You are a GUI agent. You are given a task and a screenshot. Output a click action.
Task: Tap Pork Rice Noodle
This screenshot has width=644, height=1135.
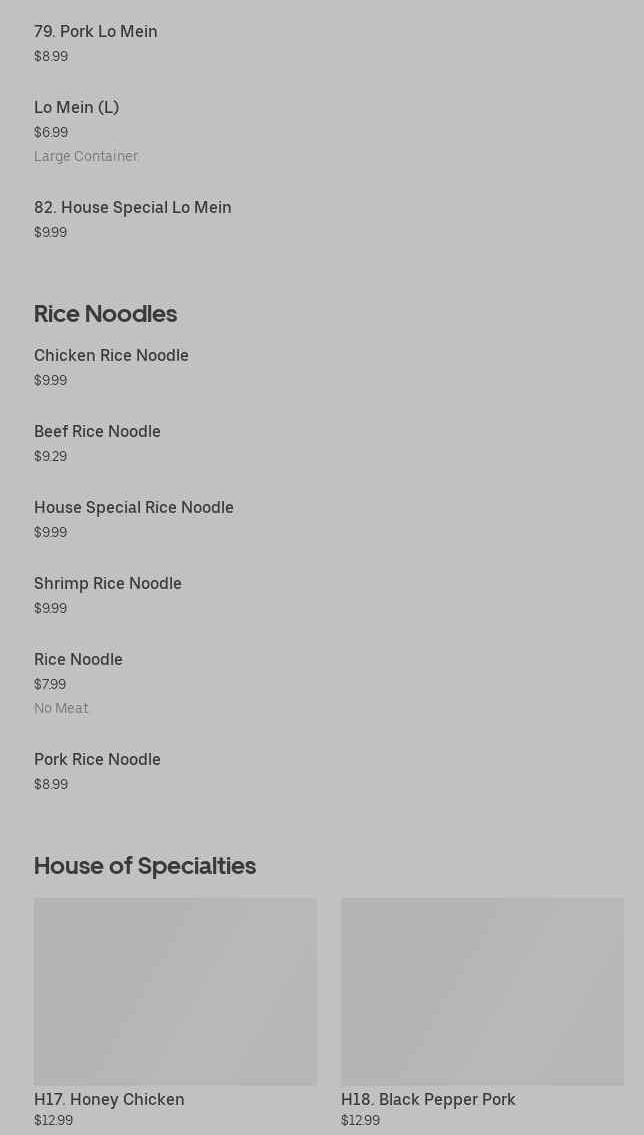[x=97, y=760]
